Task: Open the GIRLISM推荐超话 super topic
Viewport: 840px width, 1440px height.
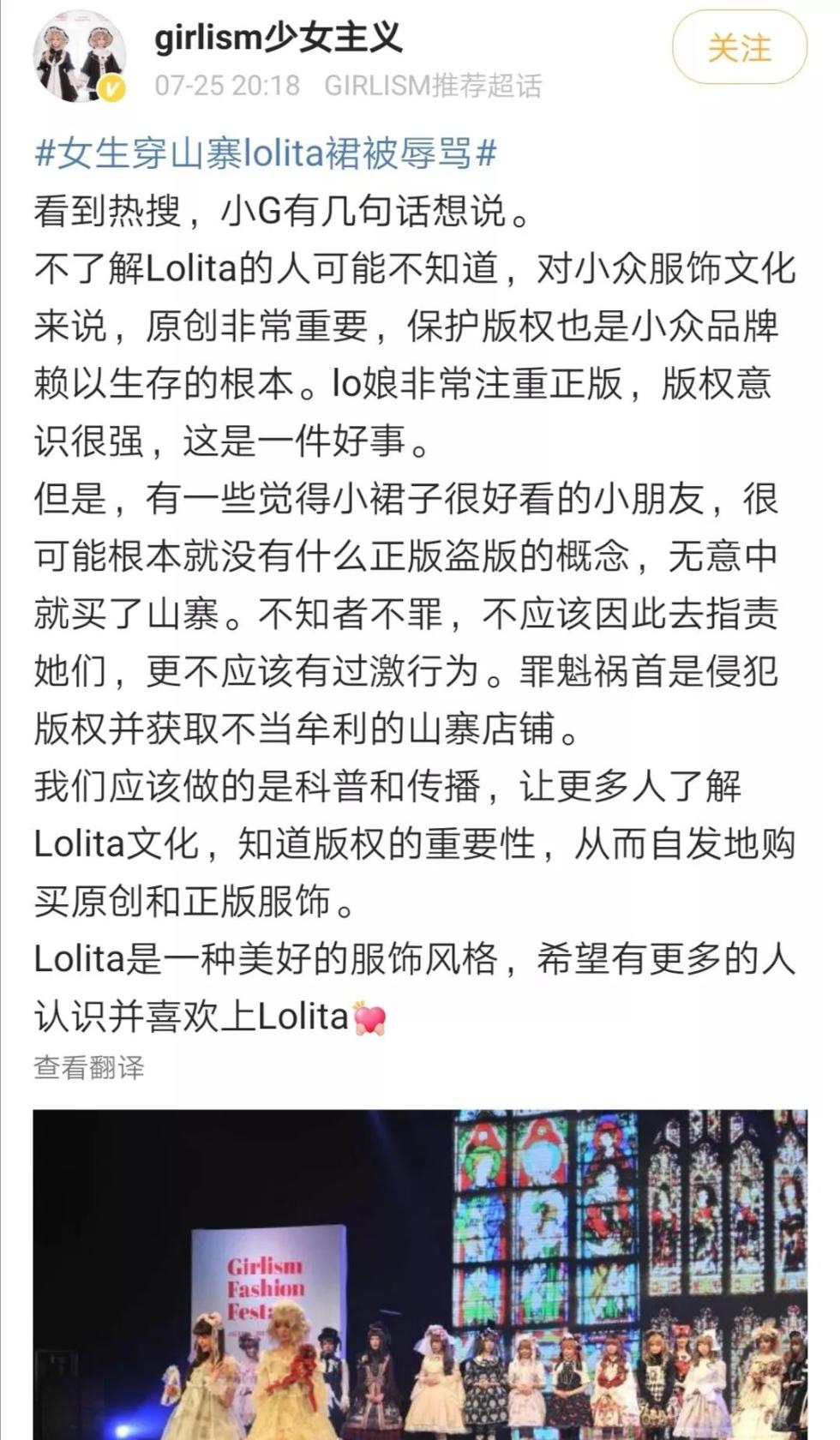Action: coord(433,86)
